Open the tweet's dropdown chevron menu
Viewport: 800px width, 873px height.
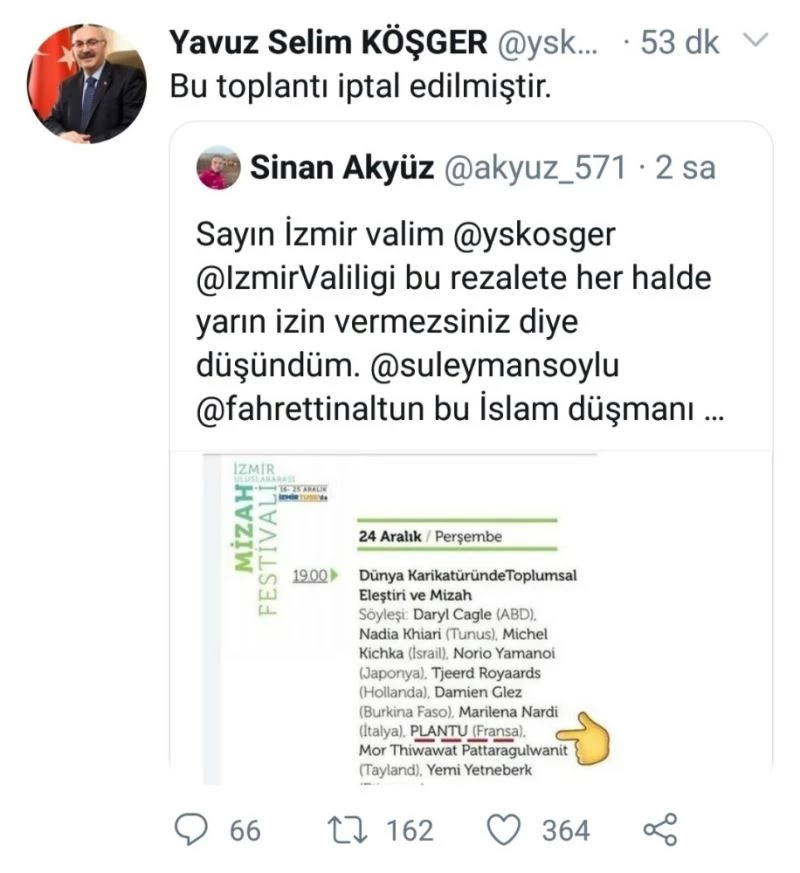[x=757, y=42]
